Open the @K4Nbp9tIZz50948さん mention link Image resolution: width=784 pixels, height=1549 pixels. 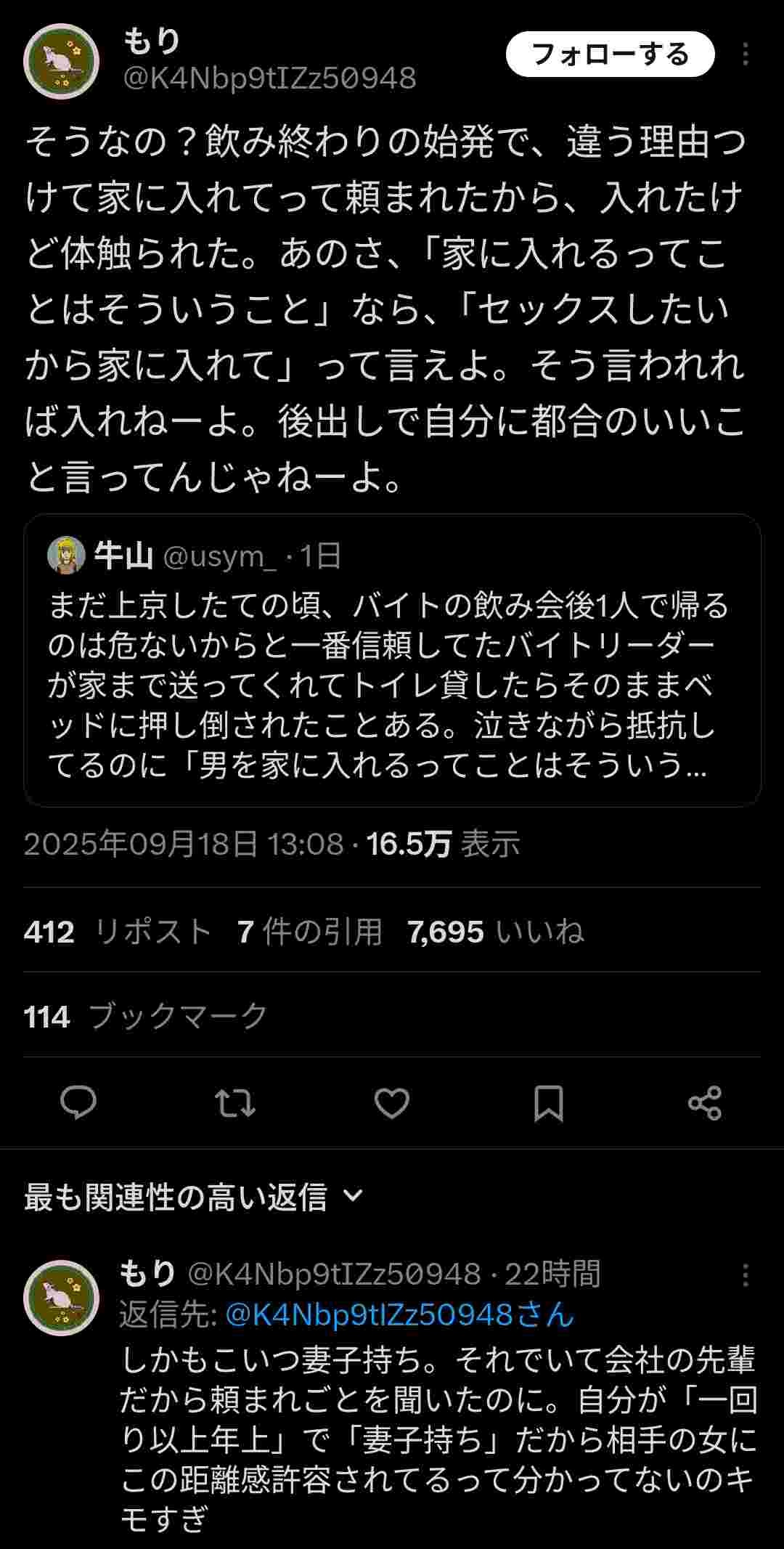[399, 1314]
